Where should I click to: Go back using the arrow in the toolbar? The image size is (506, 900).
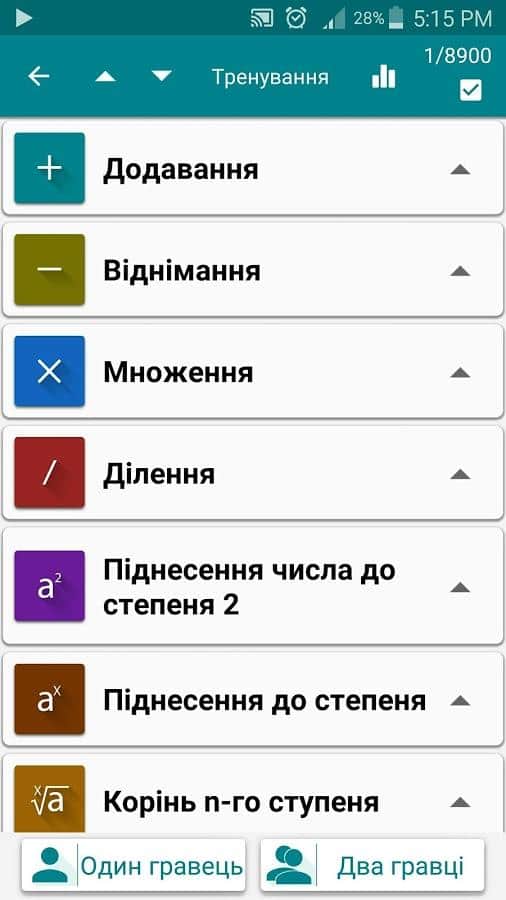39,76
